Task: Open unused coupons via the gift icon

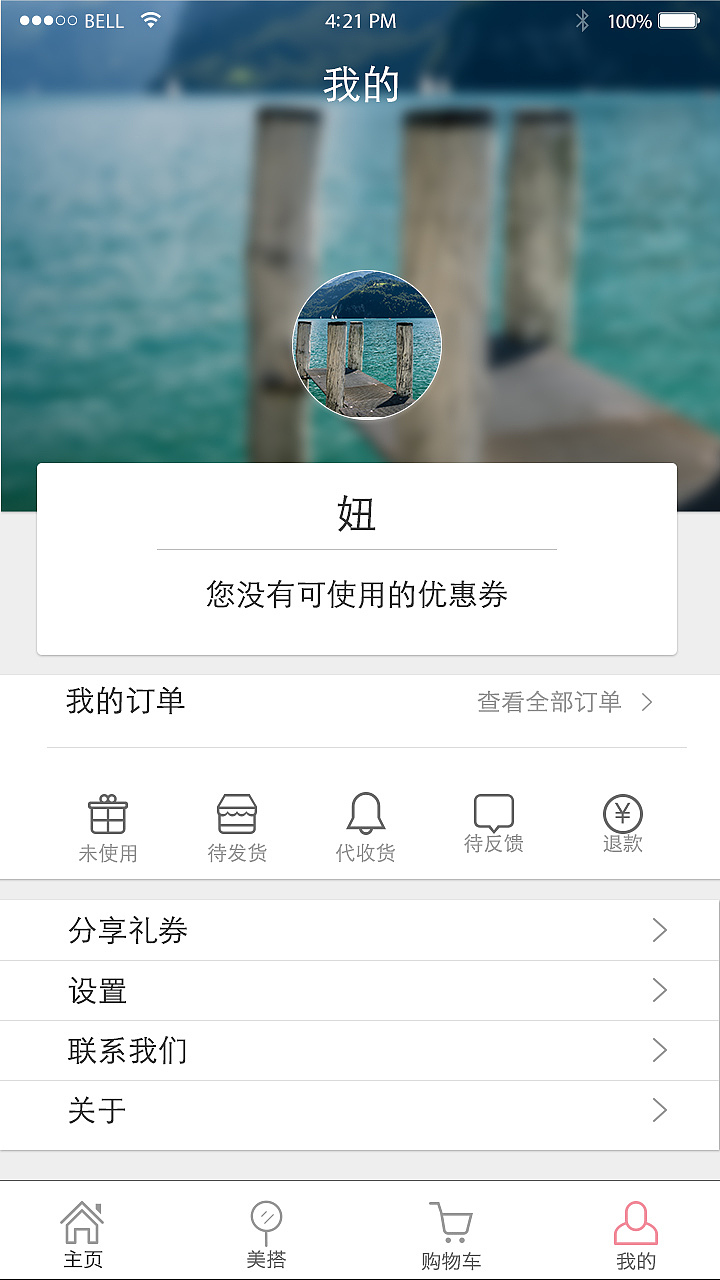Action: (x=108, y=815)
